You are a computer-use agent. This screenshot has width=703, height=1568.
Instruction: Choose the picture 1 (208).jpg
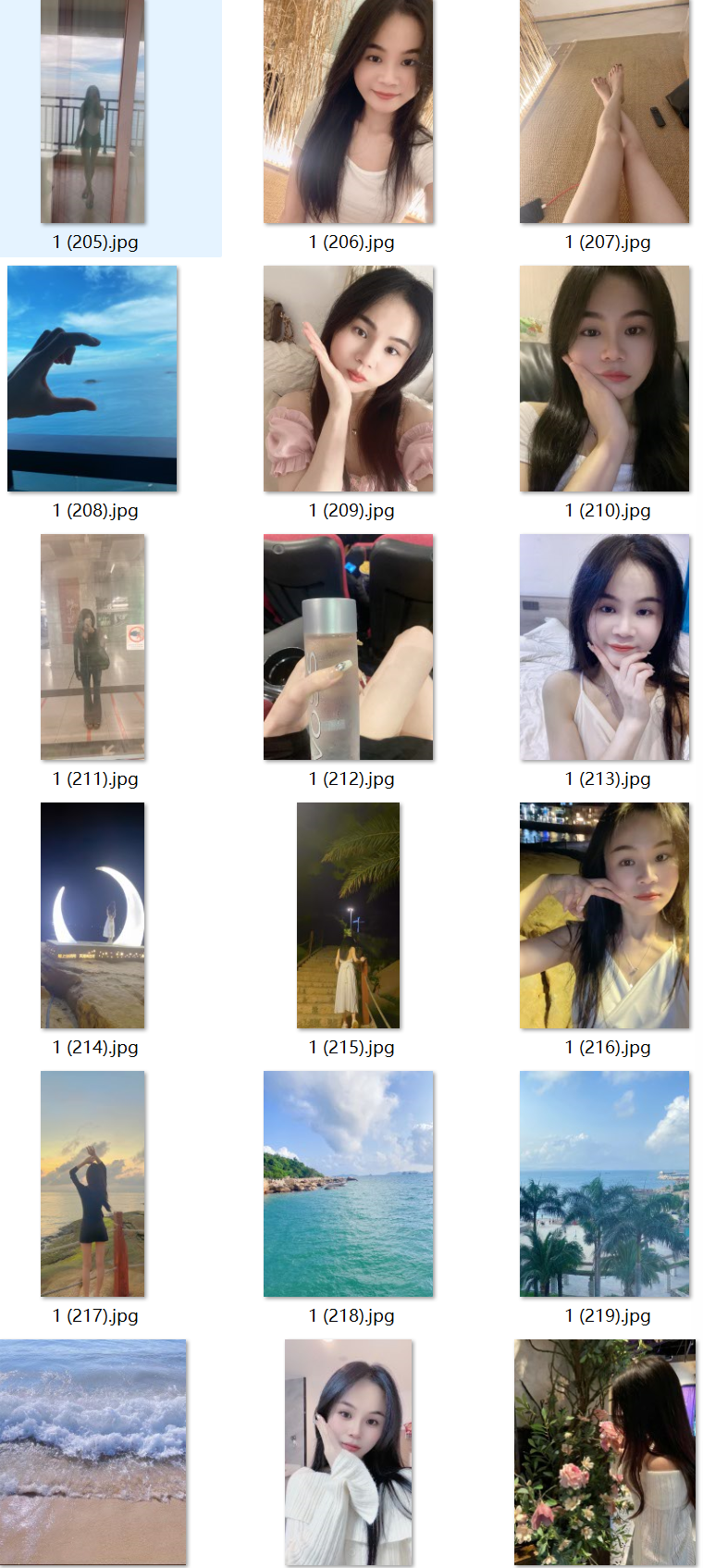point(92,379)
